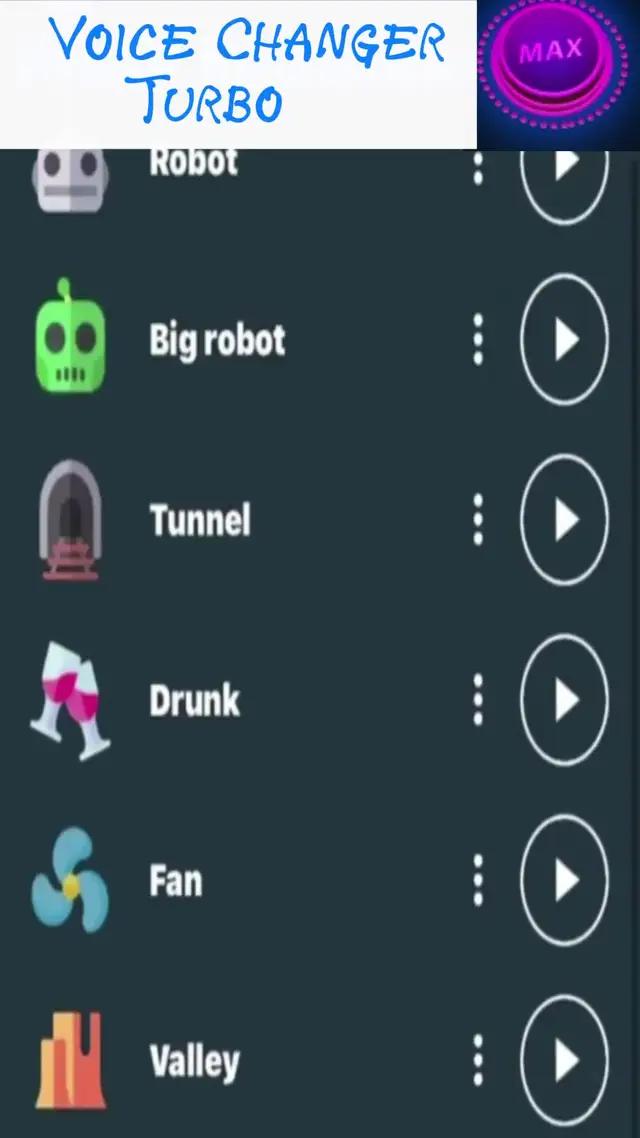The image size is (640, 1138).
Task: Open more options for Valley
Action: (478, 1060)
